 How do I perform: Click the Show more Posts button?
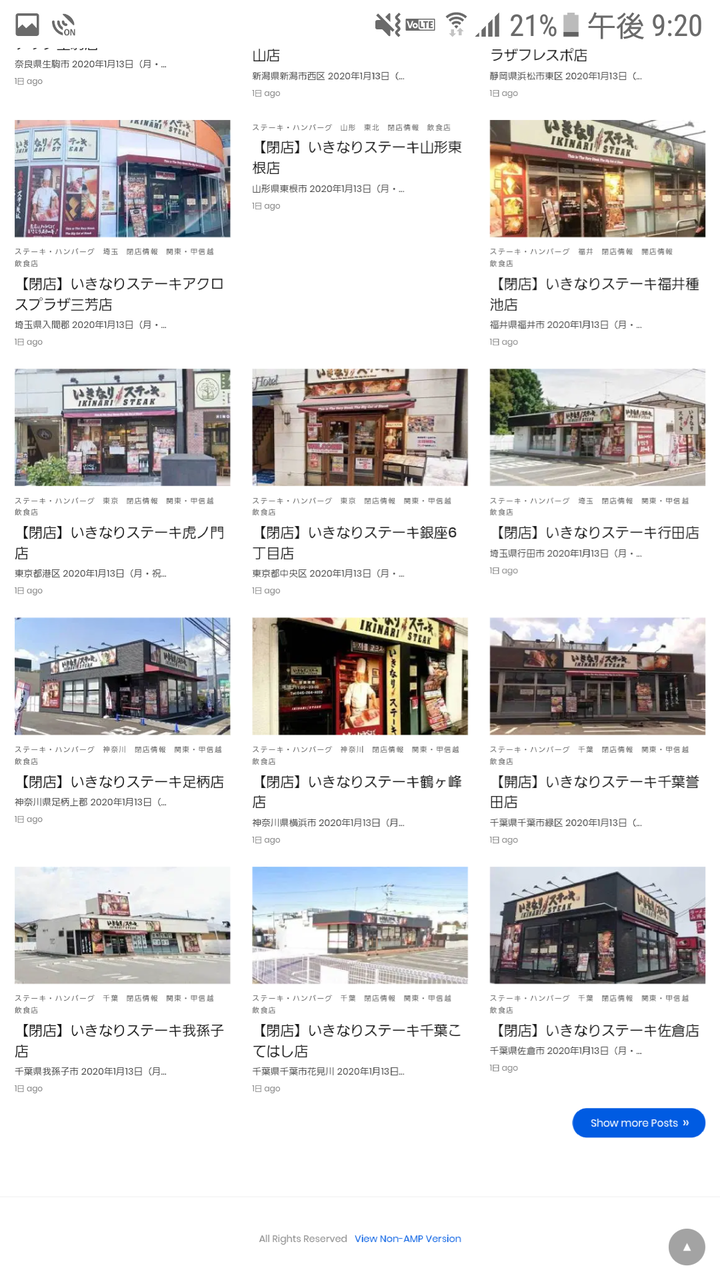click(x=638, y=1123)
